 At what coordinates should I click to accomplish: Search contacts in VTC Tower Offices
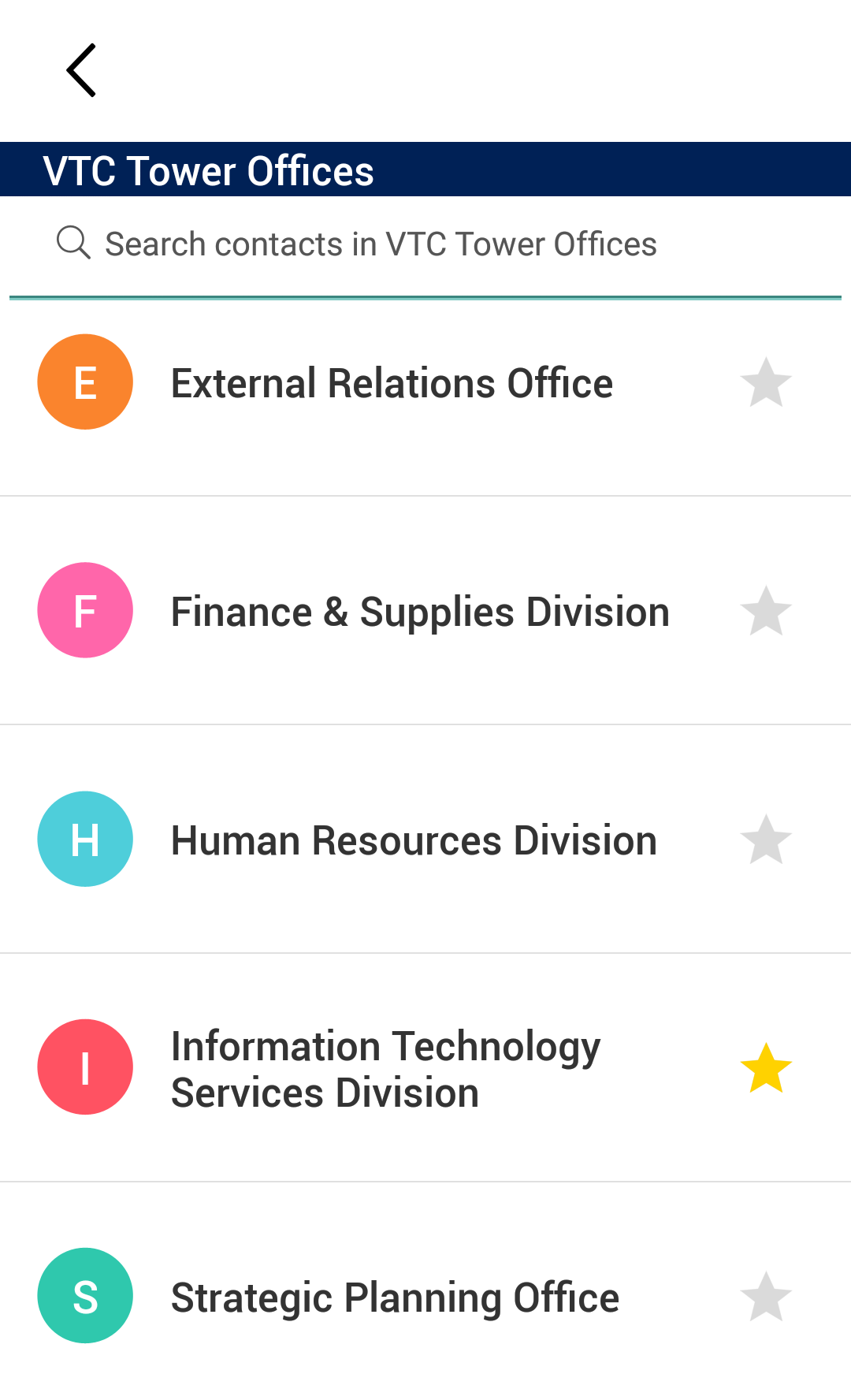tap(425, 244)
